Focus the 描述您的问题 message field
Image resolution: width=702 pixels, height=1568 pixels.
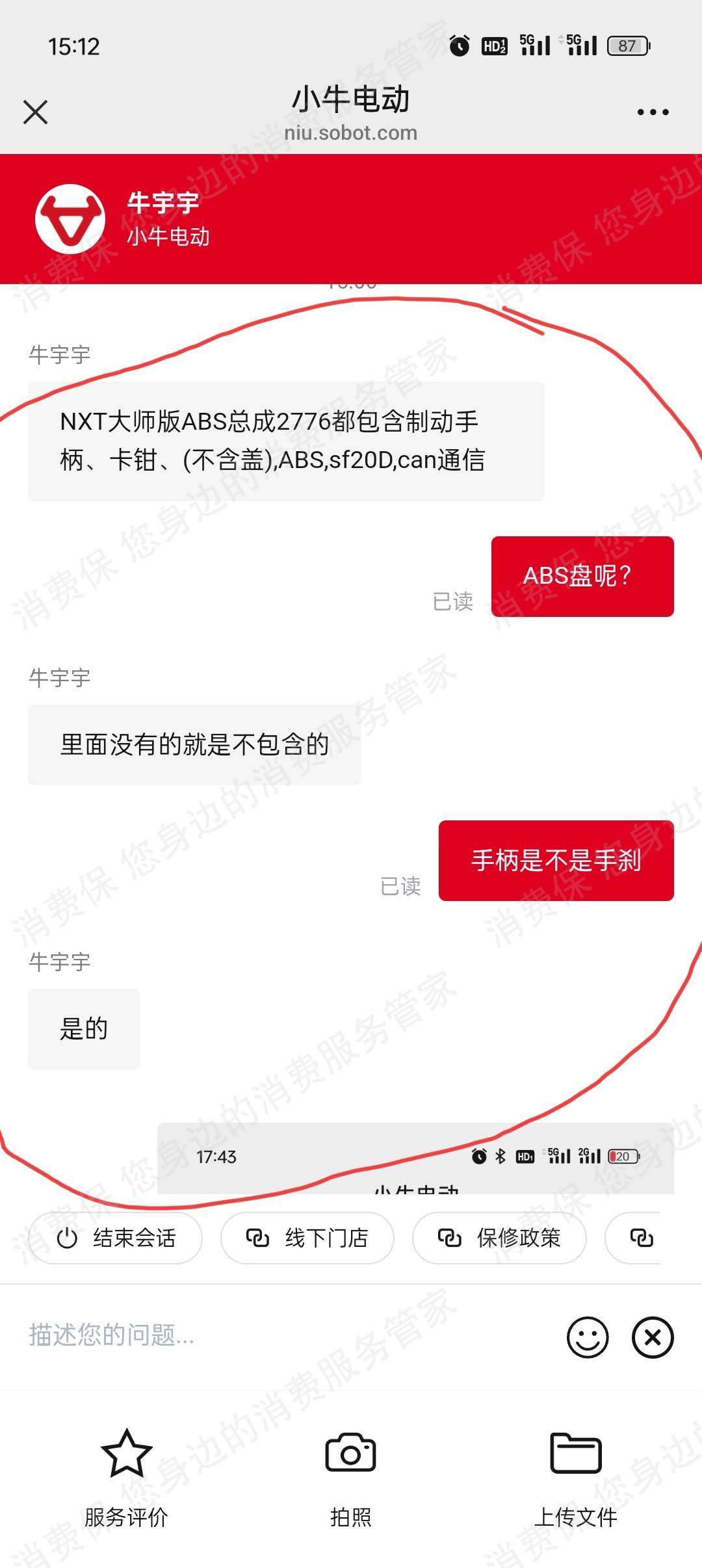pyautogui.click(x=286, y=1335)
